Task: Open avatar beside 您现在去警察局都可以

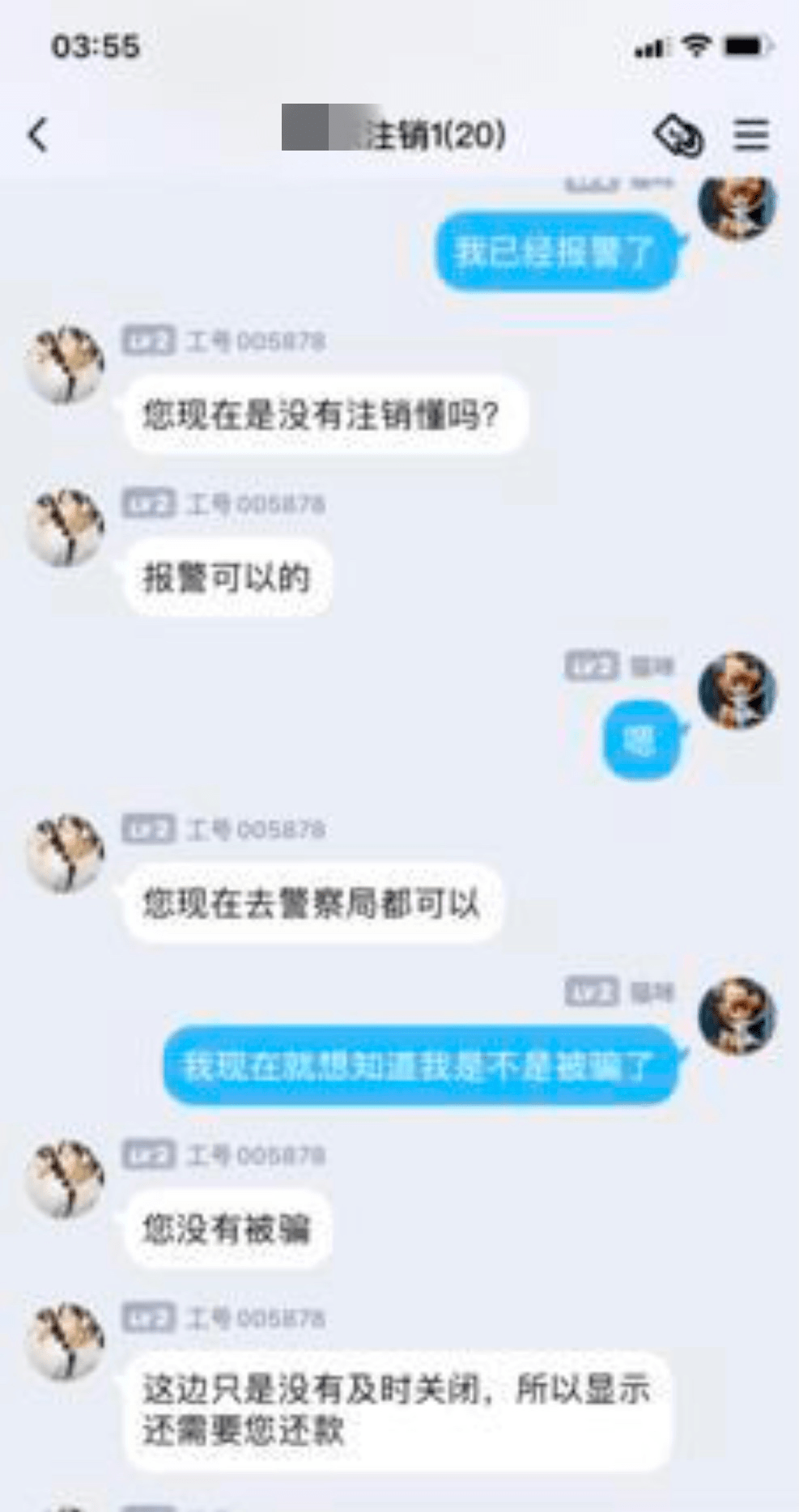Action: tap(66, 852)
